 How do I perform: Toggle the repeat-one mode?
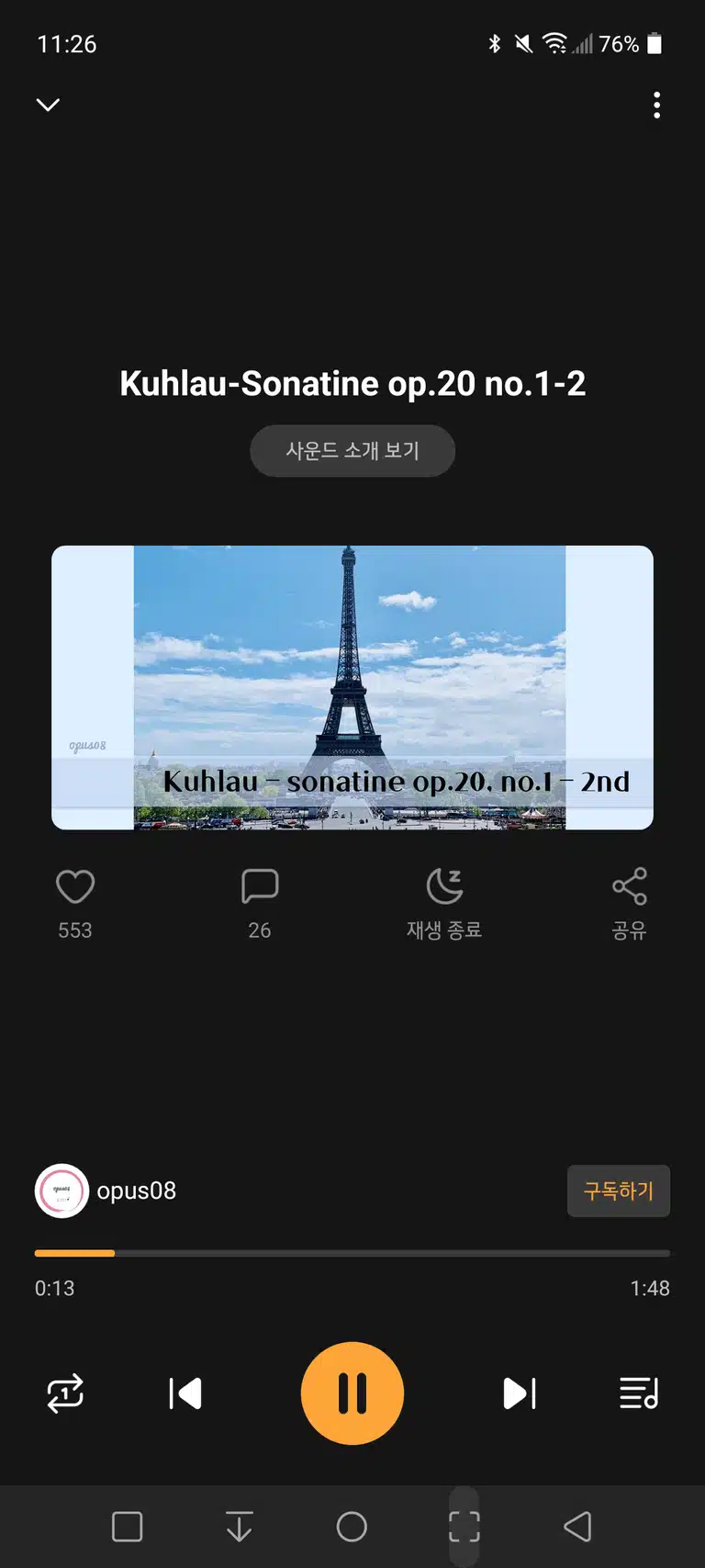65,1393
